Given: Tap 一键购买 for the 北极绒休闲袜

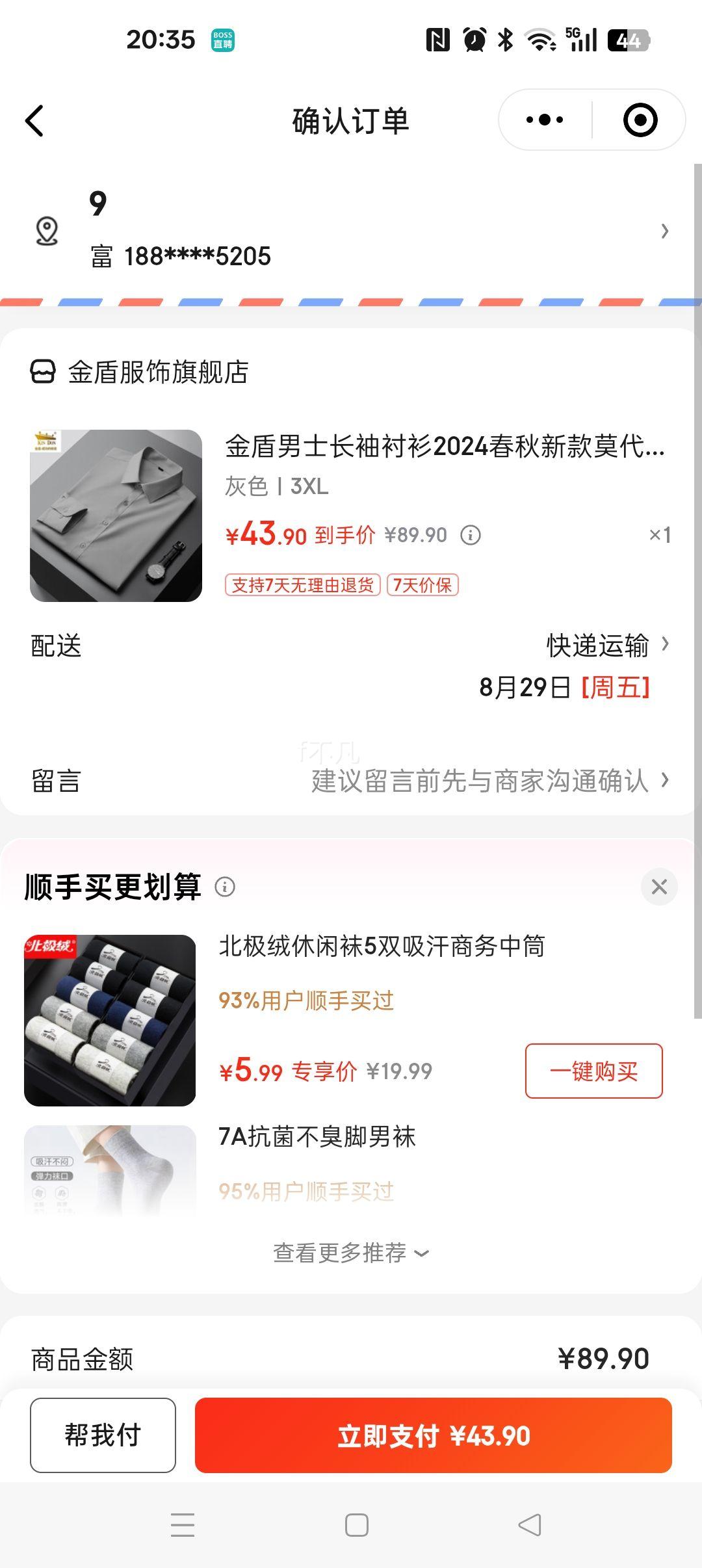Looking at the screenshot, I should coord(593,1071).
